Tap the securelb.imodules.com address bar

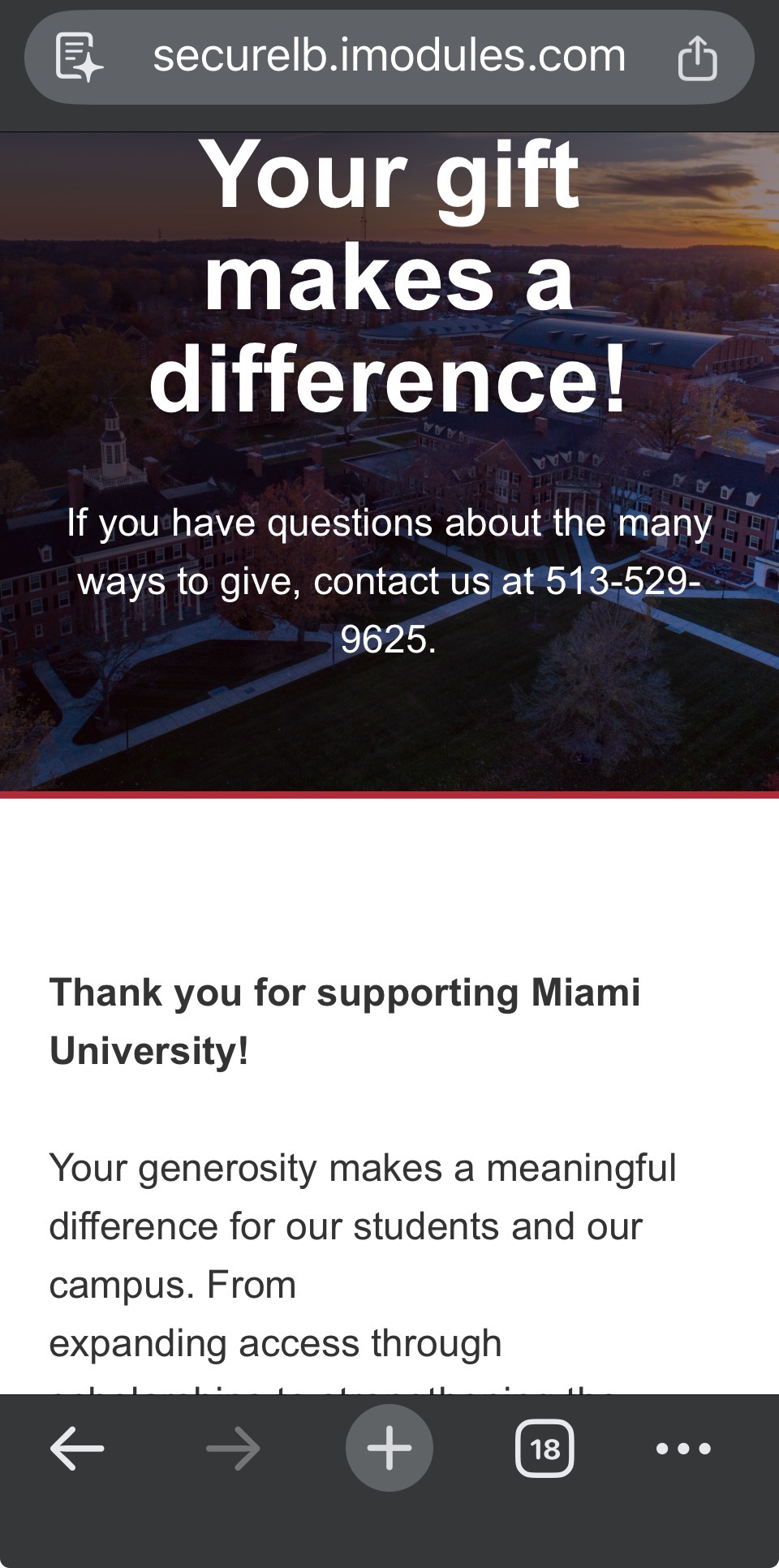389,57
